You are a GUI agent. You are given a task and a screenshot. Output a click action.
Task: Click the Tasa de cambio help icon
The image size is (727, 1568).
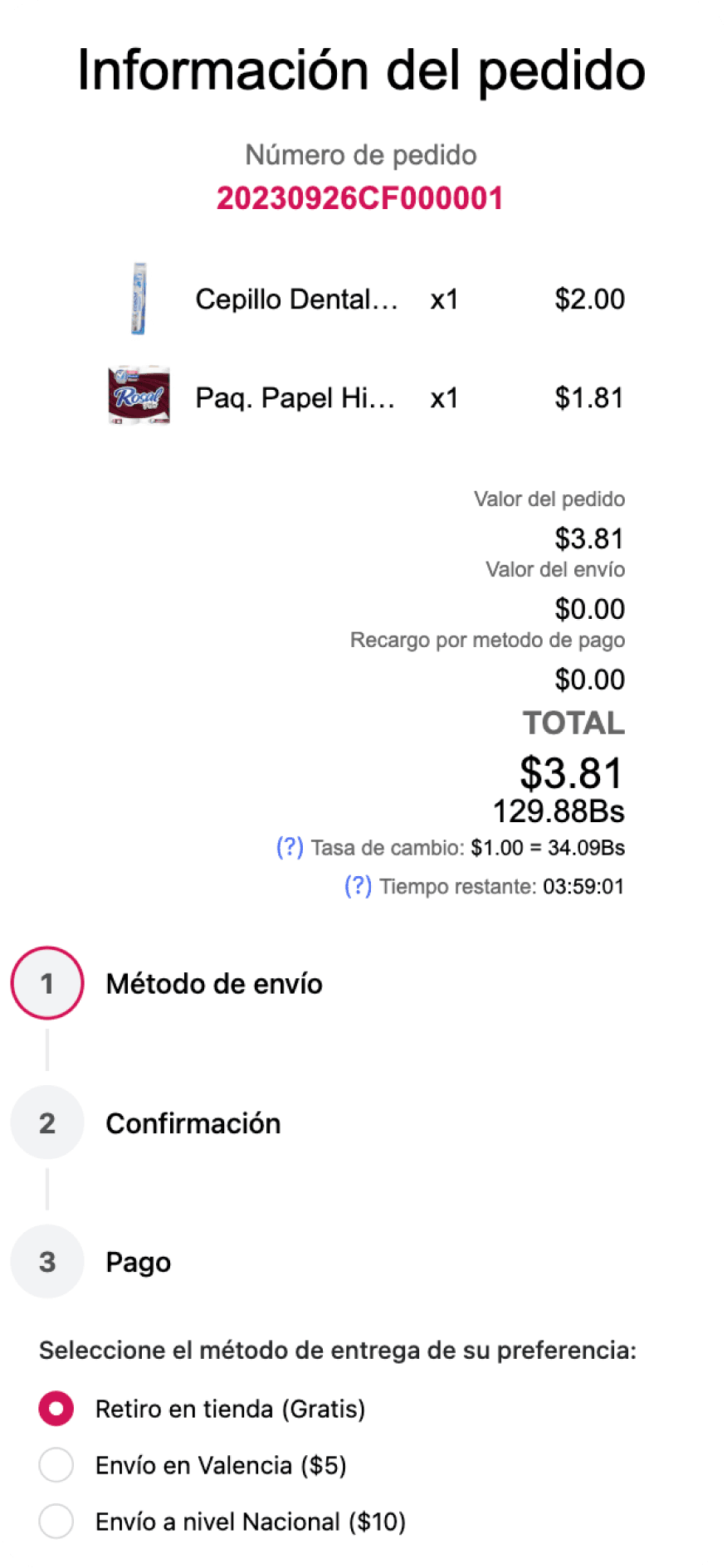click(288, 847)
